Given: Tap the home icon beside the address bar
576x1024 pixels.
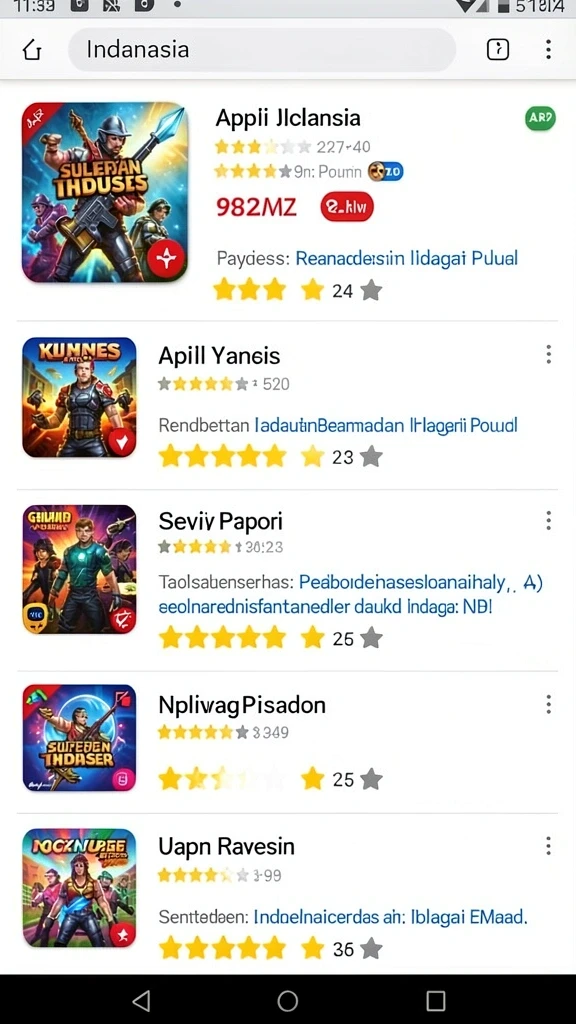Looking at the screenshot, I should (x=32, y=50).
